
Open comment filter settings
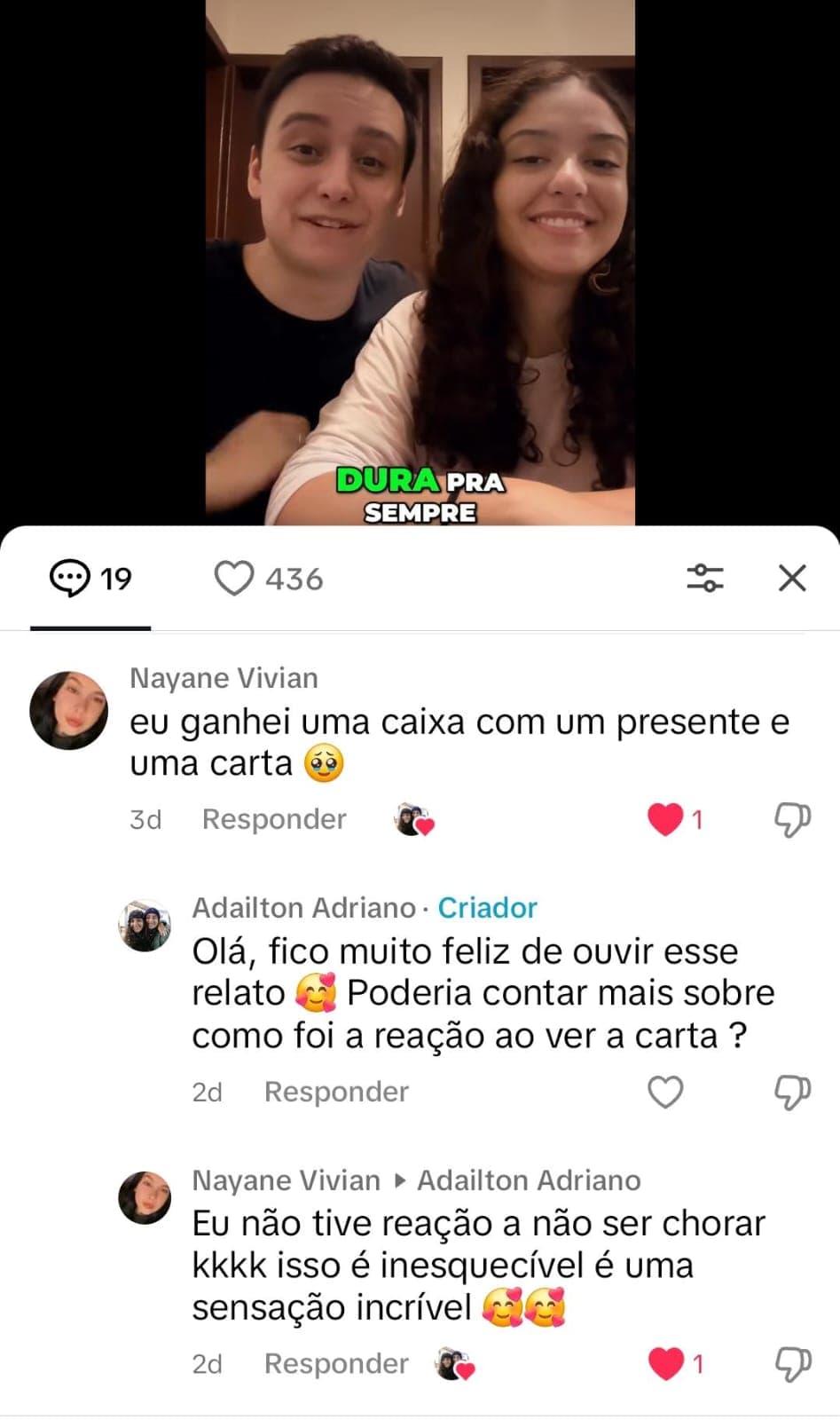click(x=705, y=578)
